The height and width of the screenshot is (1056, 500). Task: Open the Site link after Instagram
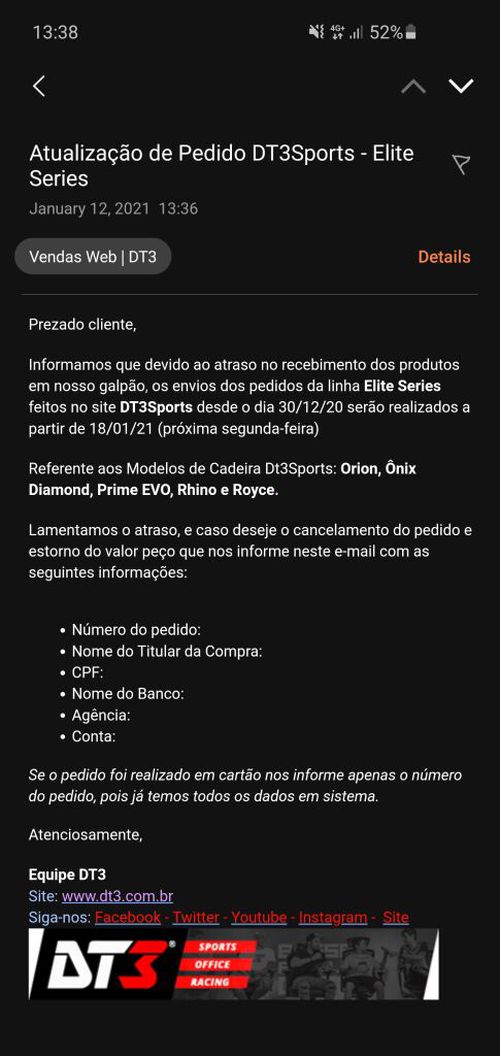pyautogui.click(x=396, y=917)
